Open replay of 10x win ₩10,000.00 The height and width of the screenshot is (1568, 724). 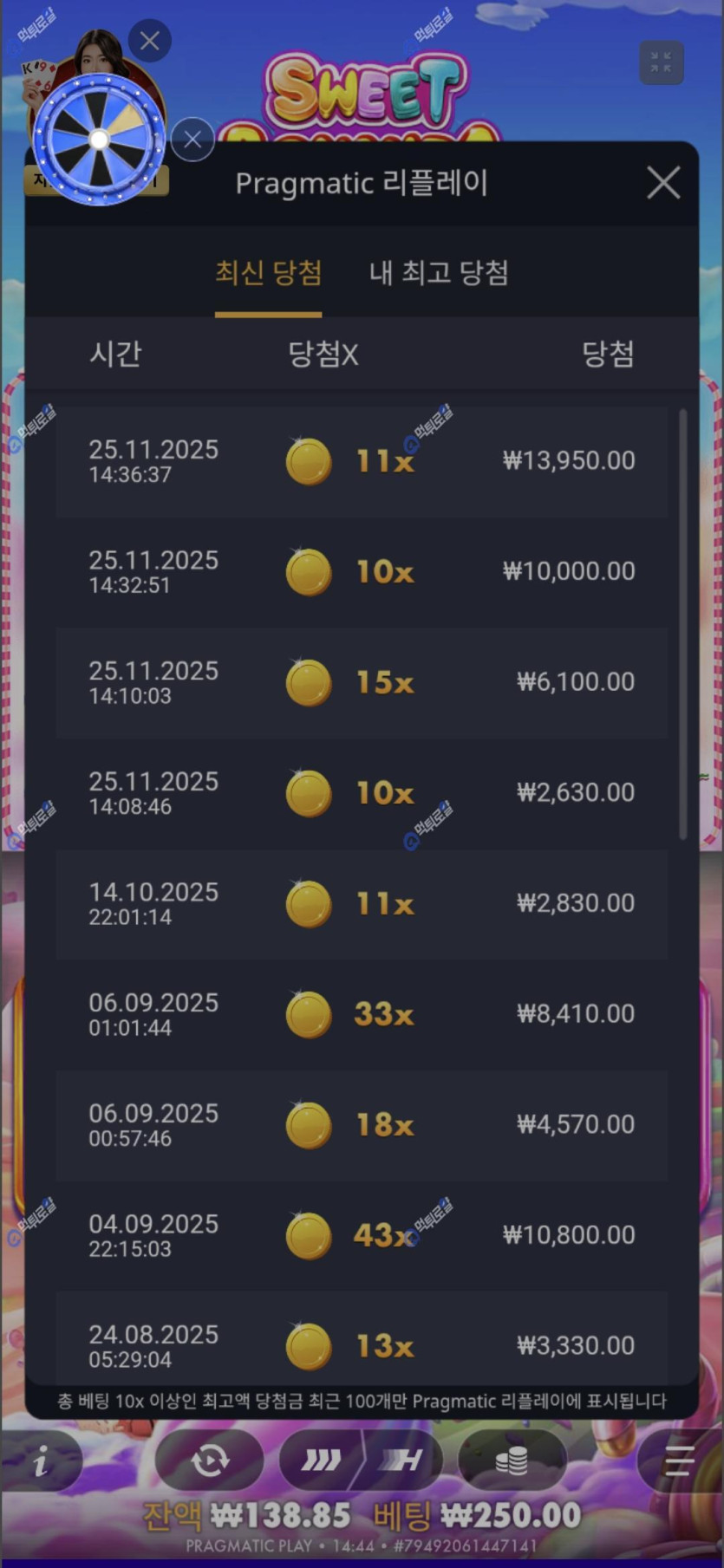(x=362, y=572)
